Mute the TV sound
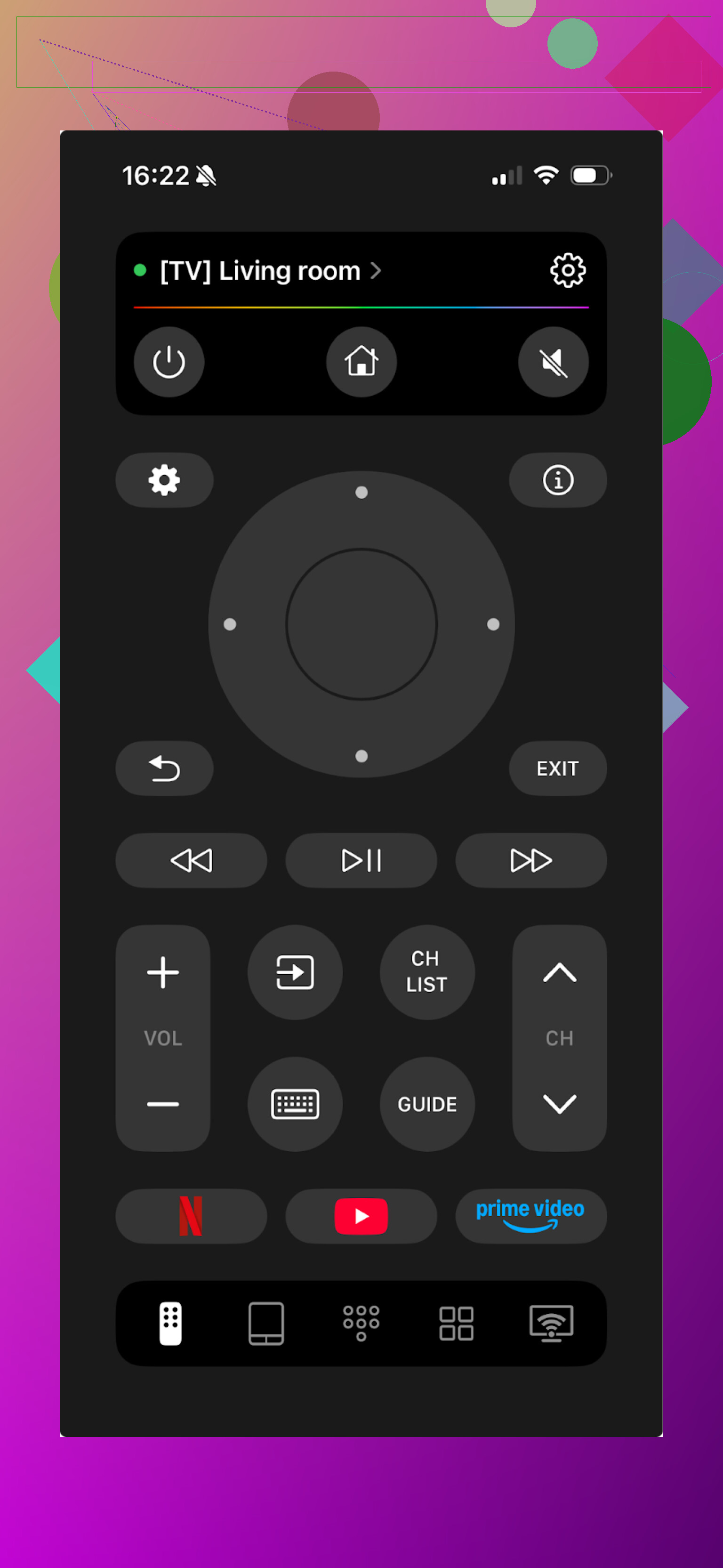The image size is (723, 1568). (x=553, y=362)
